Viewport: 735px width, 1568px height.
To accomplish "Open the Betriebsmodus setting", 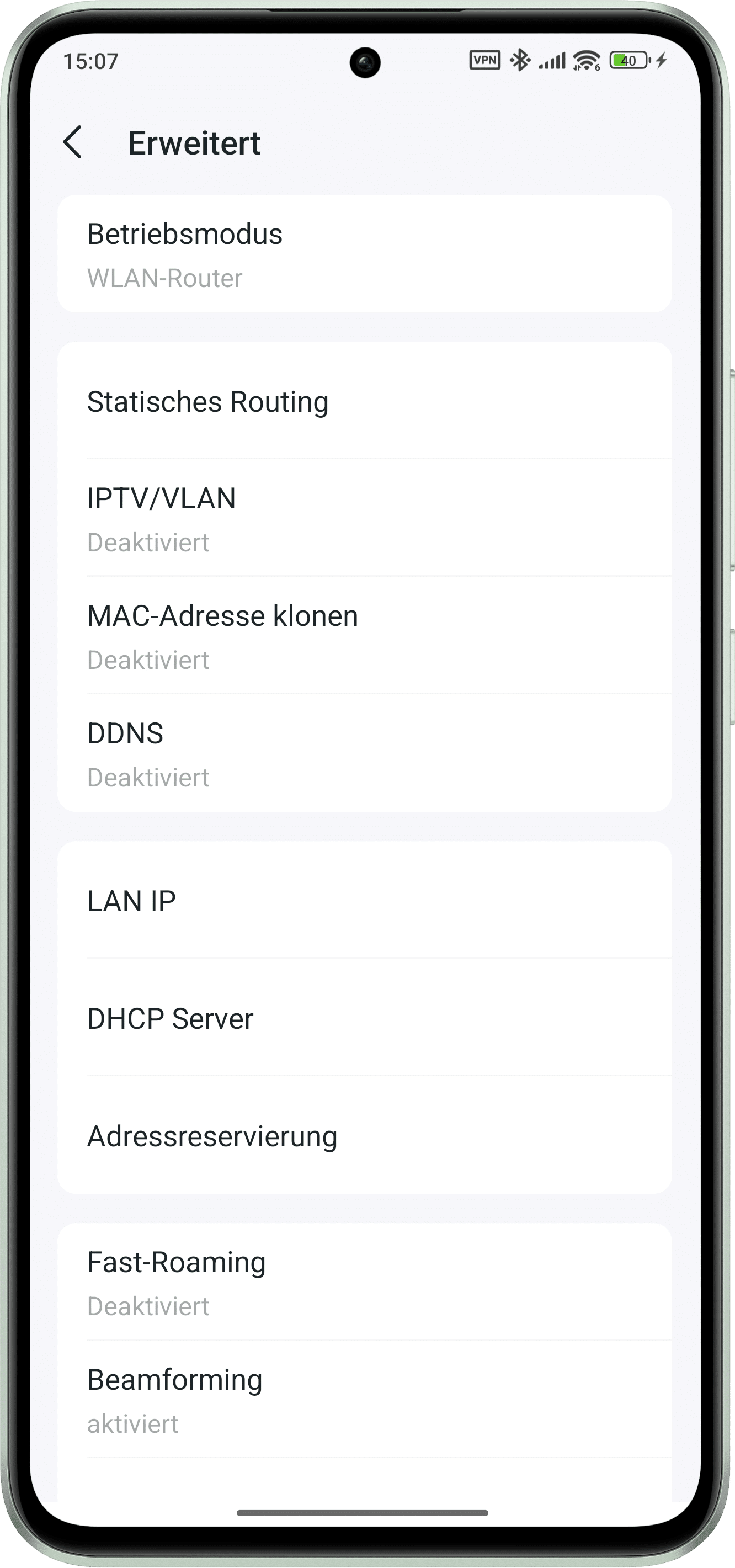I will coord(364,254).
